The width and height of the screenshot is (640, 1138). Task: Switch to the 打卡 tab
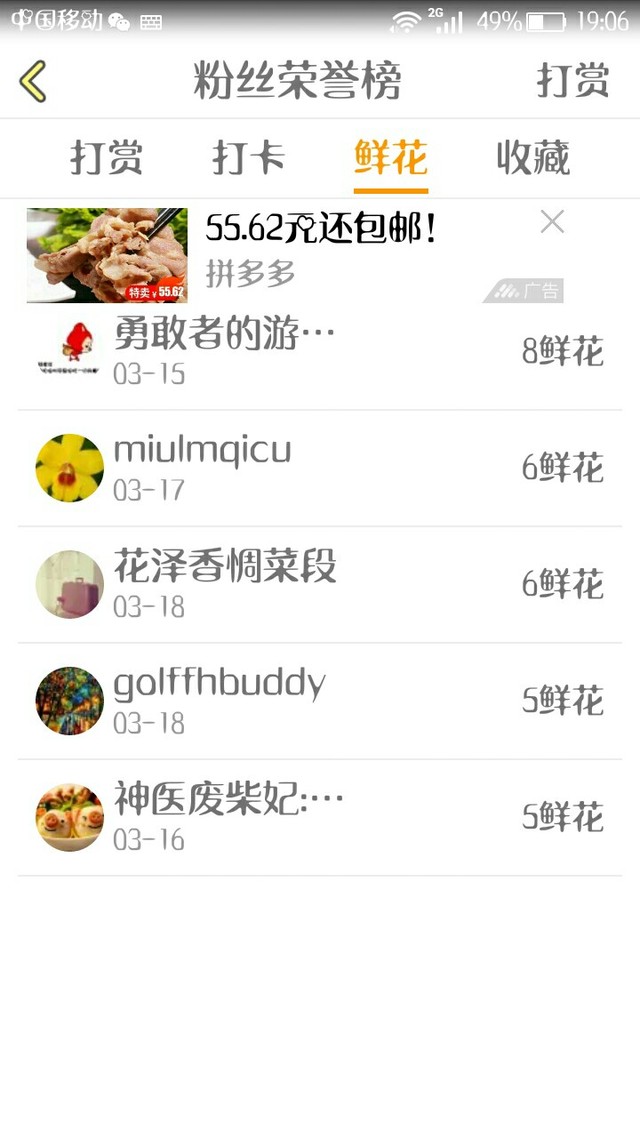248,158
